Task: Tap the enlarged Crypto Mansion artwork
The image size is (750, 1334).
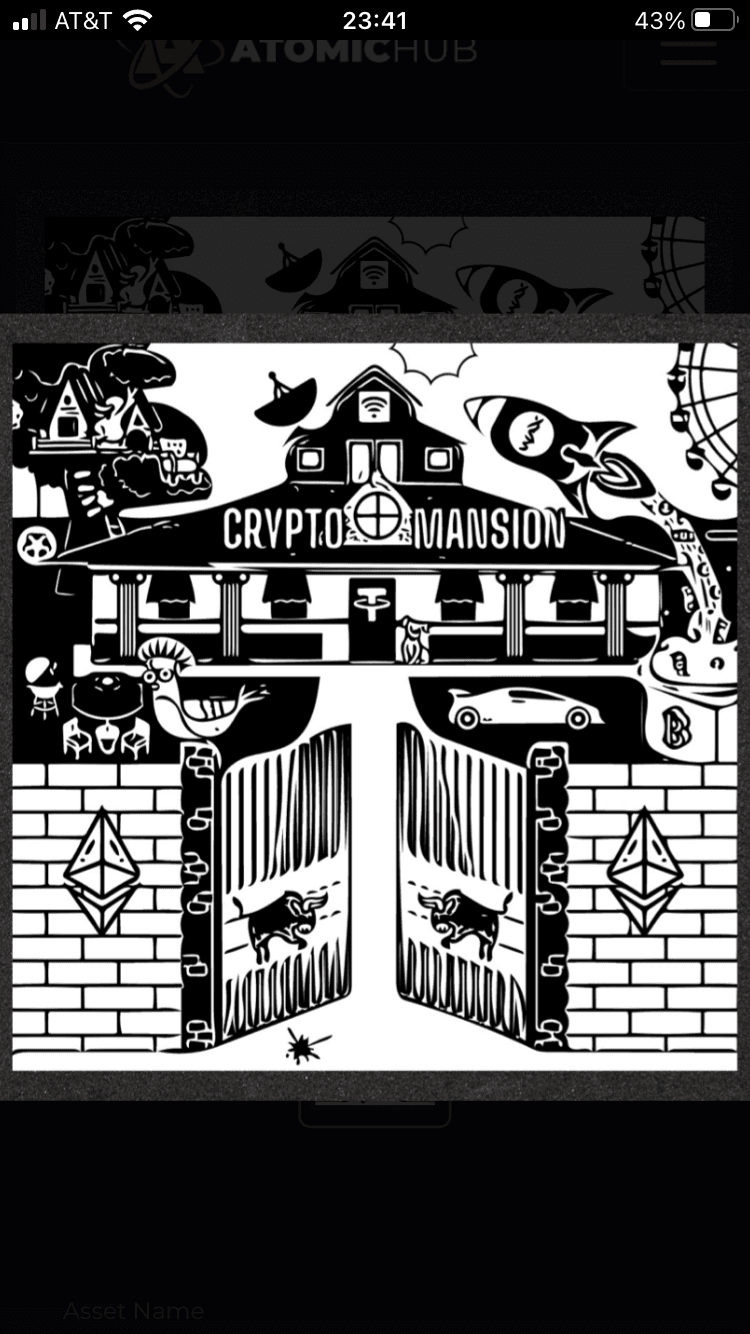Action: [375, 707]
